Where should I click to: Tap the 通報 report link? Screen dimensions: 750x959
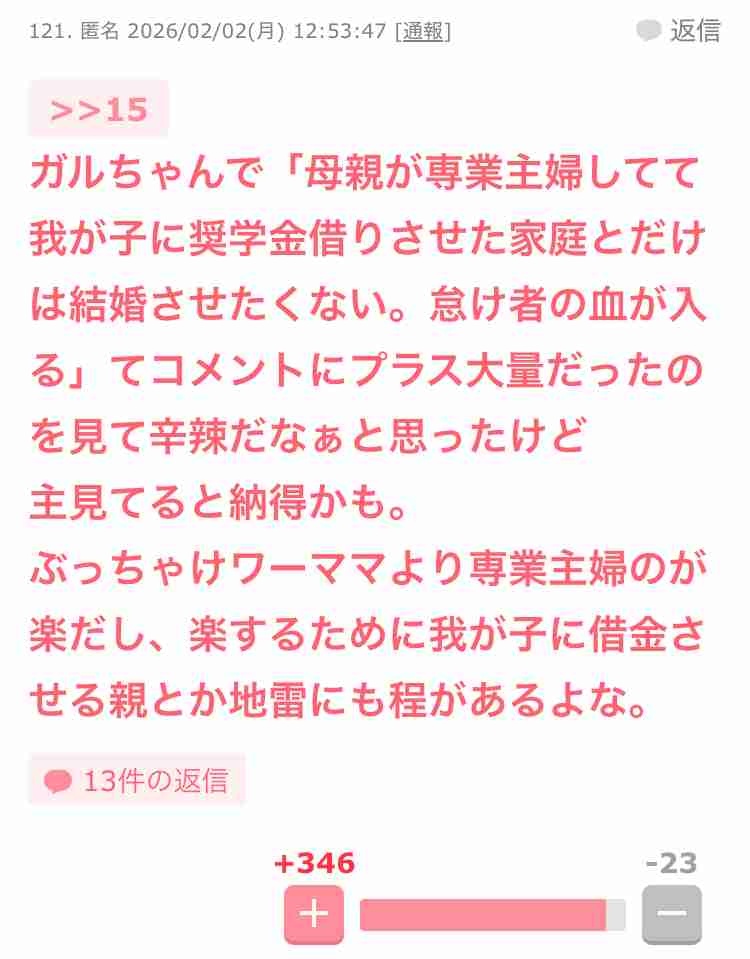tap(423, 31)
